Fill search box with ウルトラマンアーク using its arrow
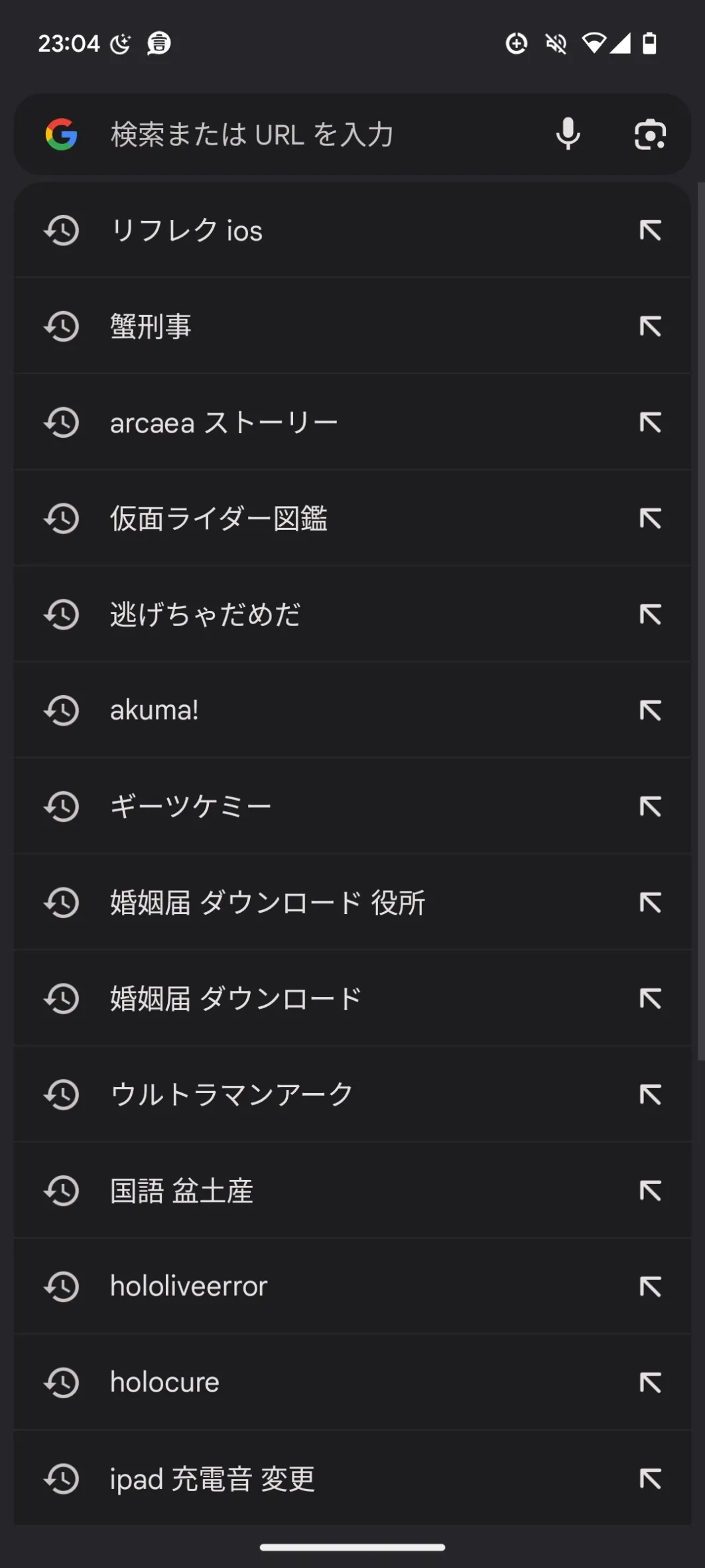705x1568 pixels. click(650, 1094)
